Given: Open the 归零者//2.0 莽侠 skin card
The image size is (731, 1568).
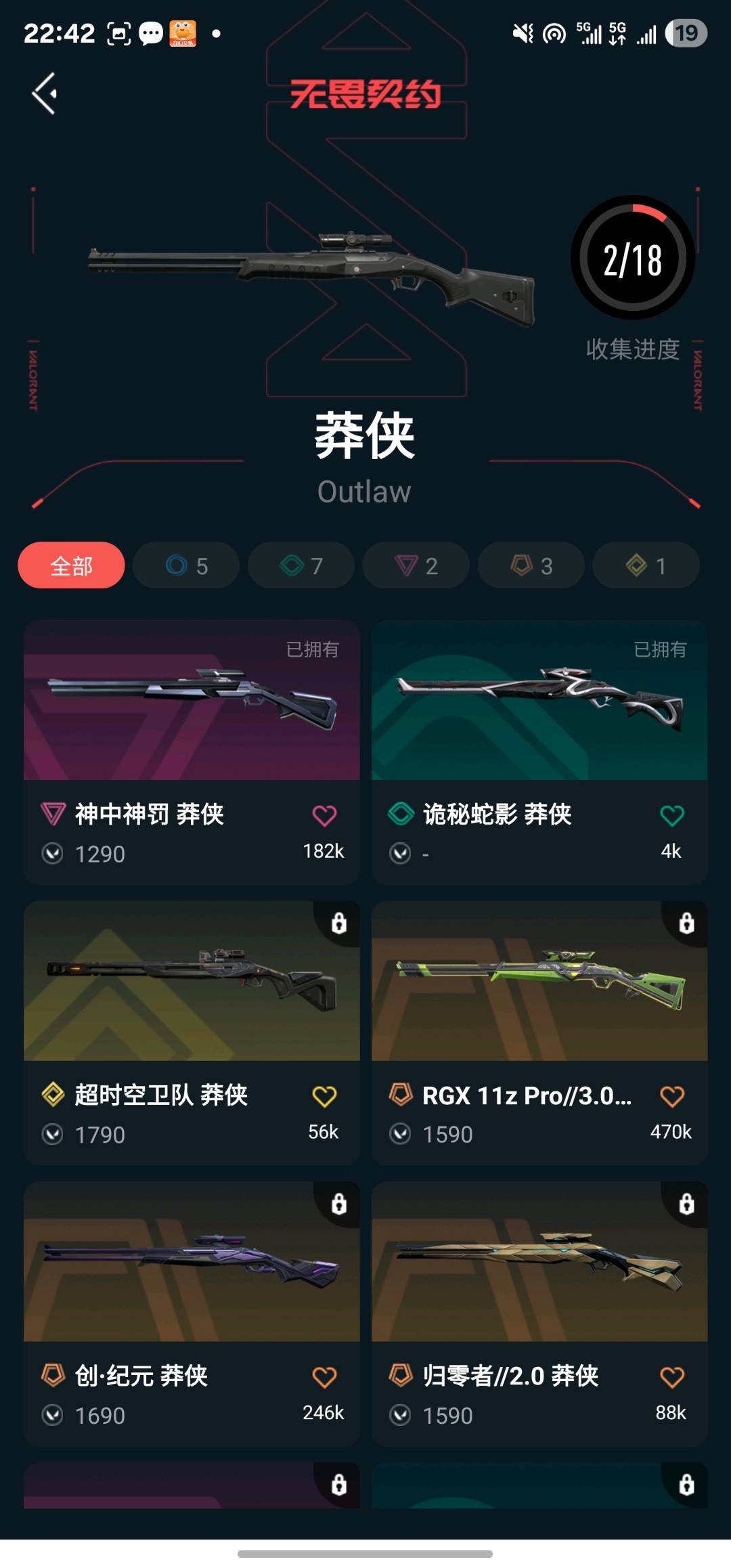Looking at the screenshot, I should tap(539, 1263).
